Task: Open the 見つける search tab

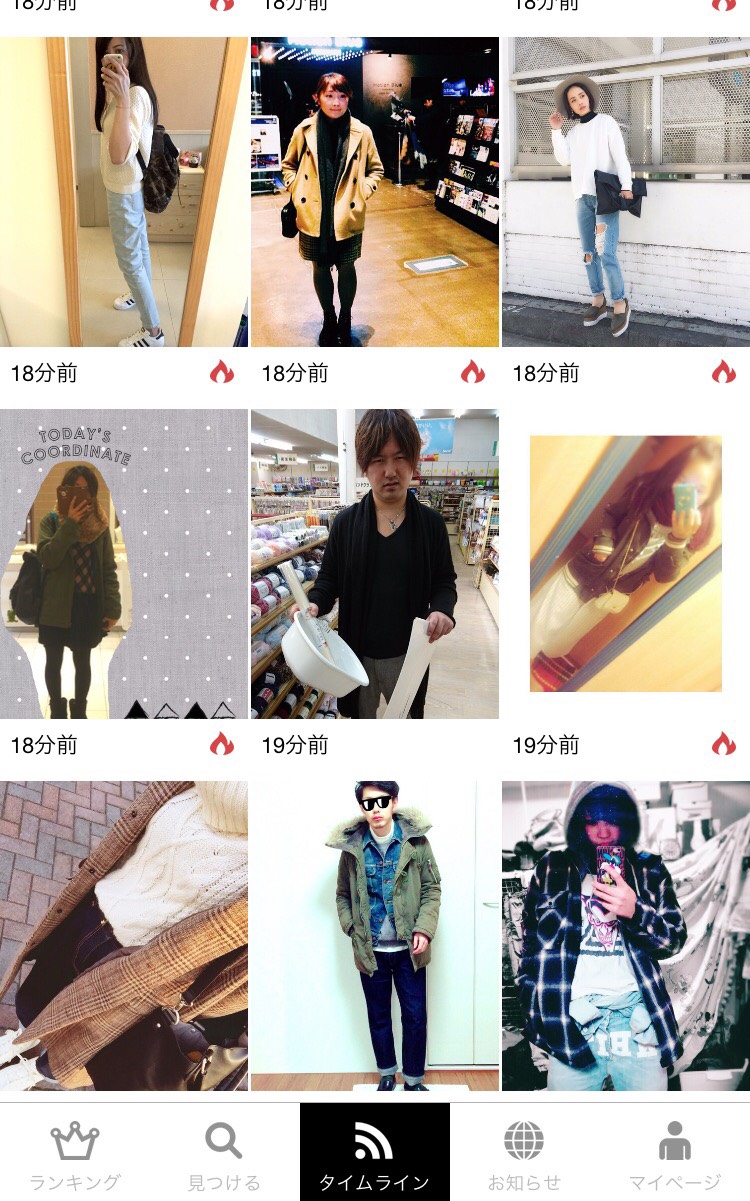Action: (x=224, y=1153)
